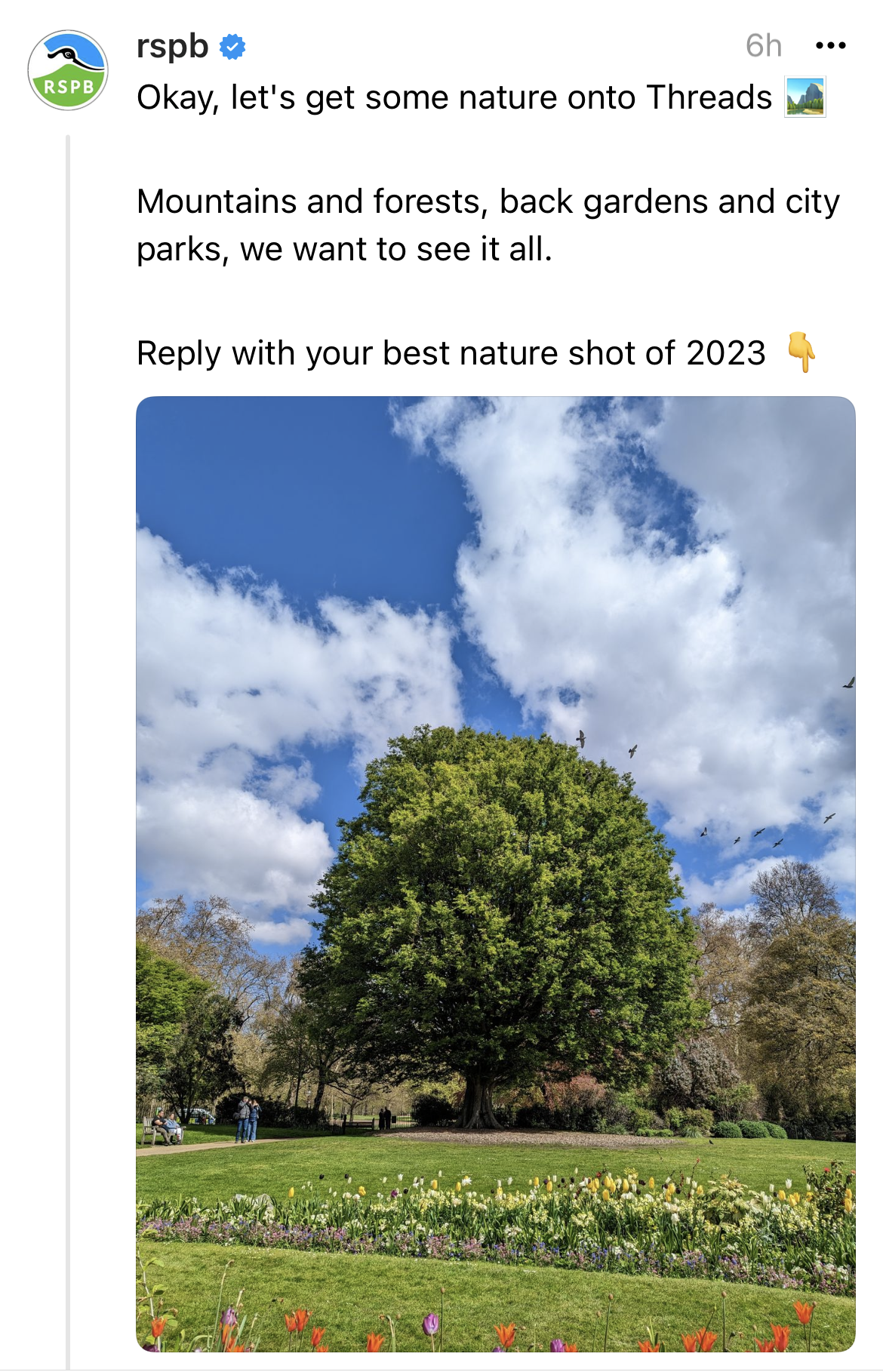Click the pointing-down emoji after 2023

(x=801, y=352)
